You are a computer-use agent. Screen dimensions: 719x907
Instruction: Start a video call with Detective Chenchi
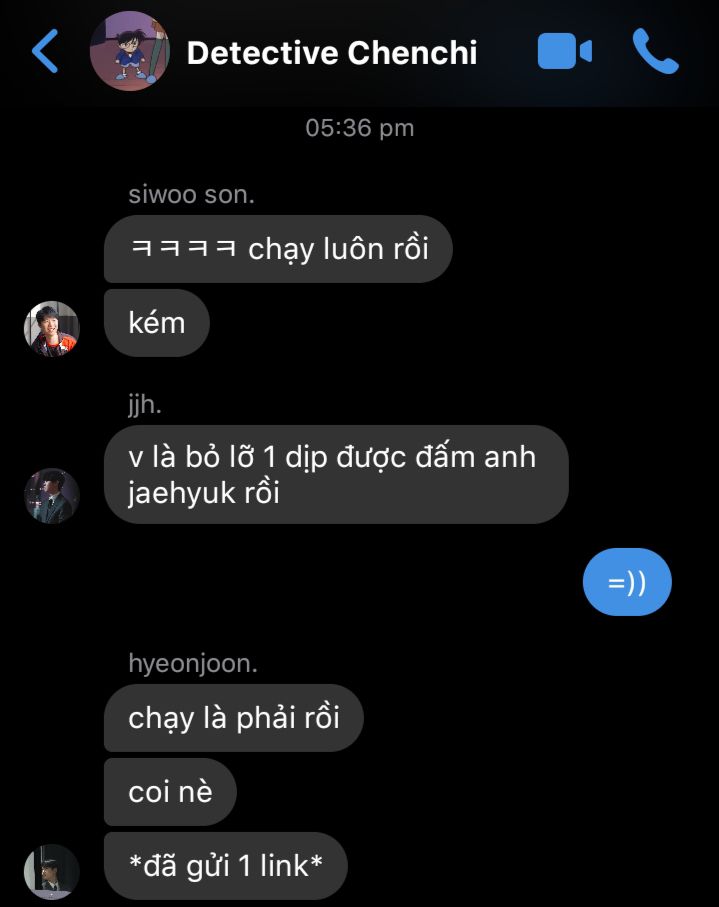pos(564,52)
